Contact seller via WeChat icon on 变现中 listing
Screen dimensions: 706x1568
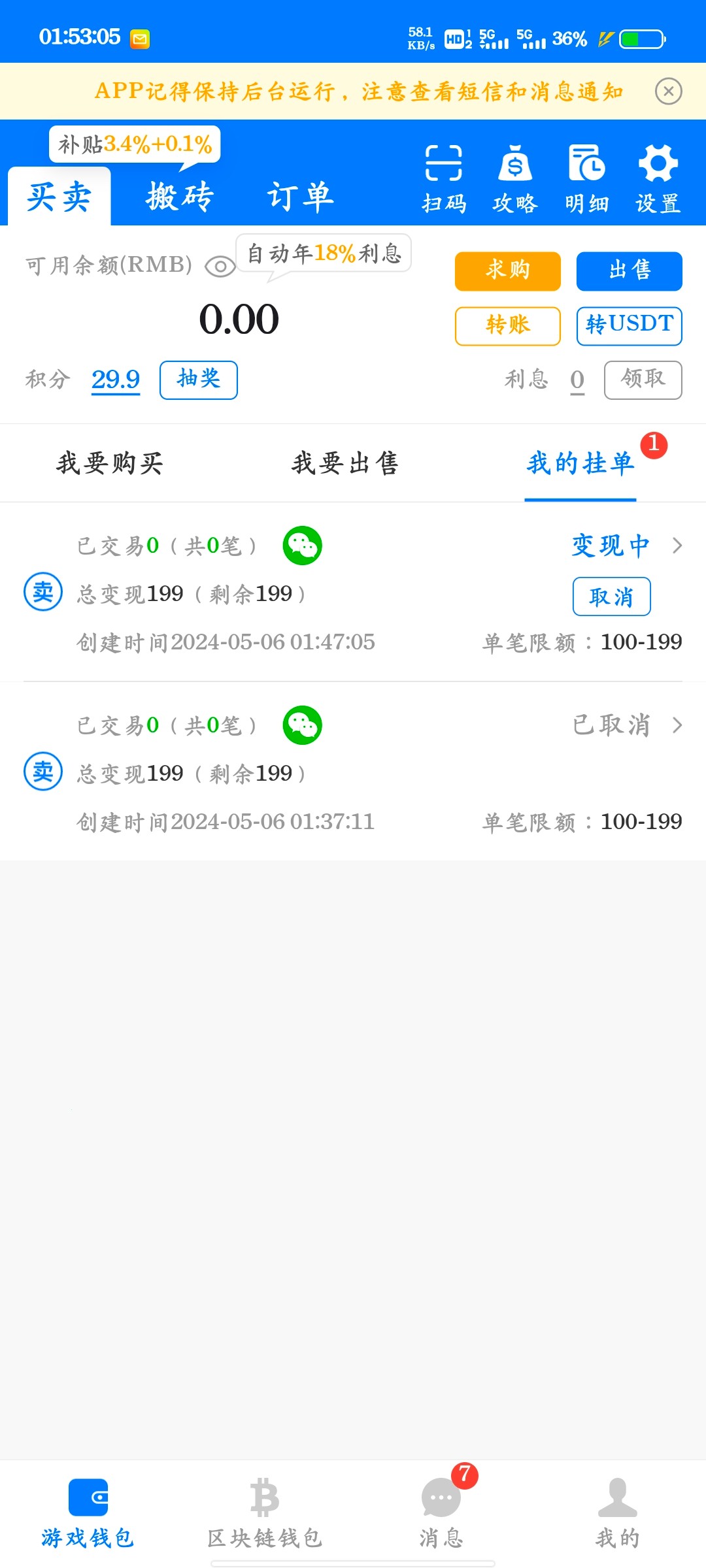point(301,546)
